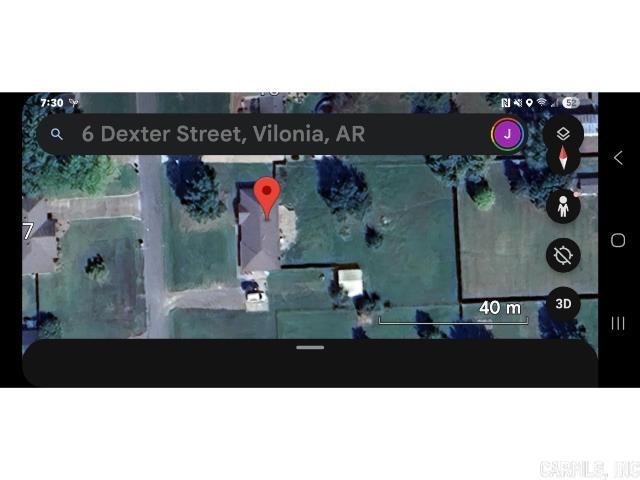Viewport: 640px width, 480px height.
Task: Open the map layers selector
Action: click(563, 134)
